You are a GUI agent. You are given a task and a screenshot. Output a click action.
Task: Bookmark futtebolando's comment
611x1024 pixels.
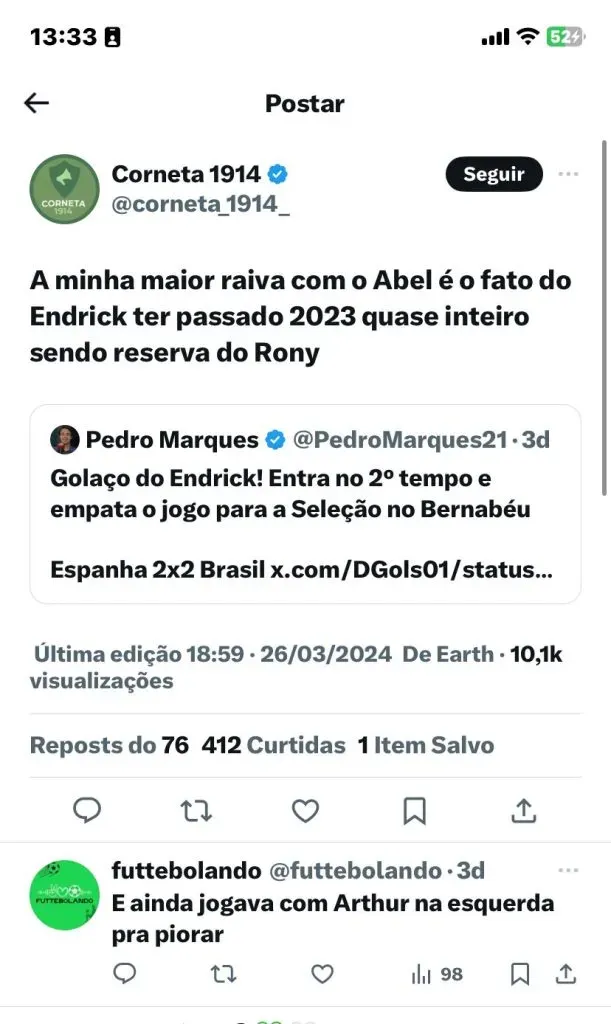tap(520, 973)
